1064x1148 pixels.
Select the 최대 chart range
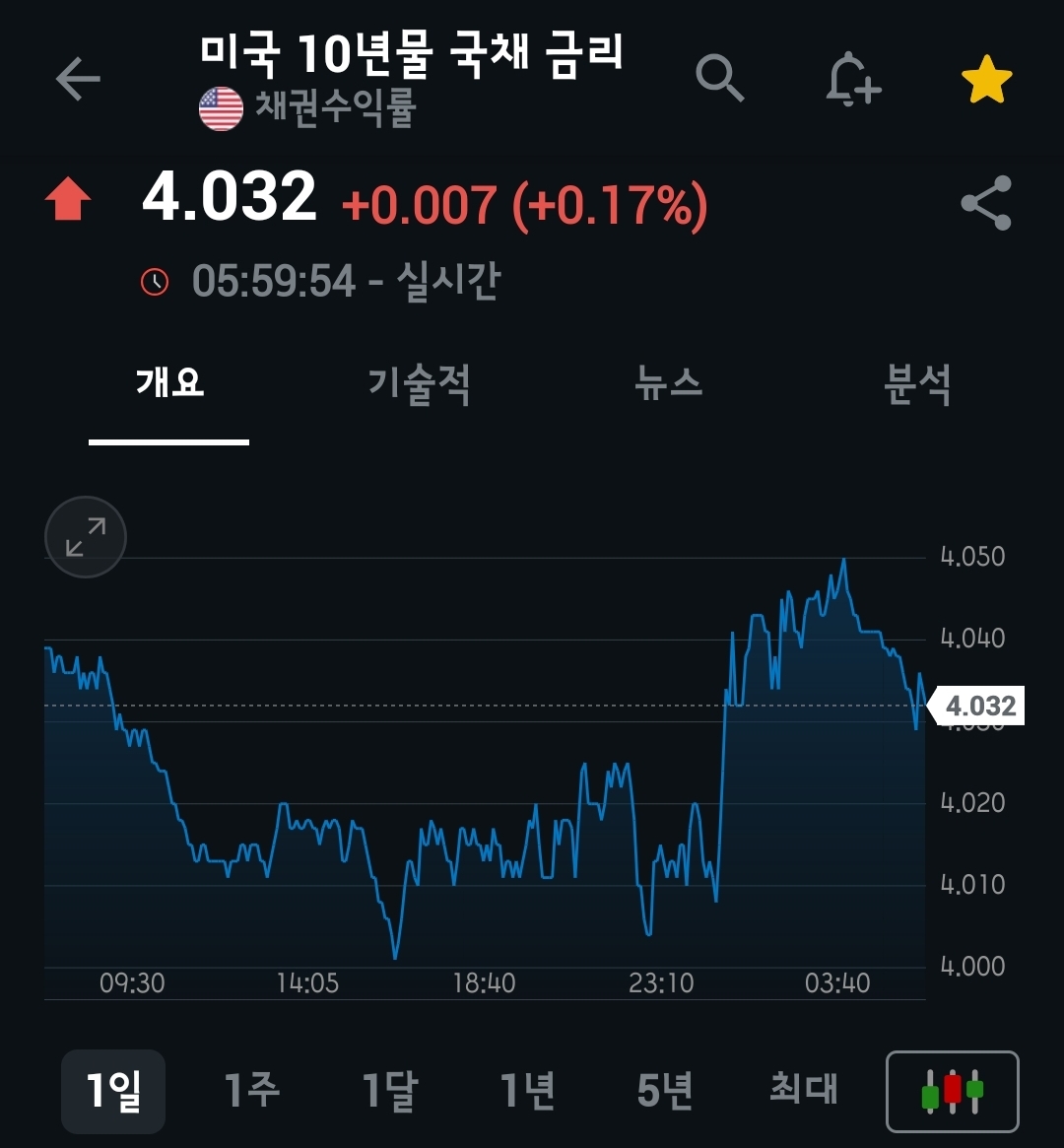[803, 1092]
